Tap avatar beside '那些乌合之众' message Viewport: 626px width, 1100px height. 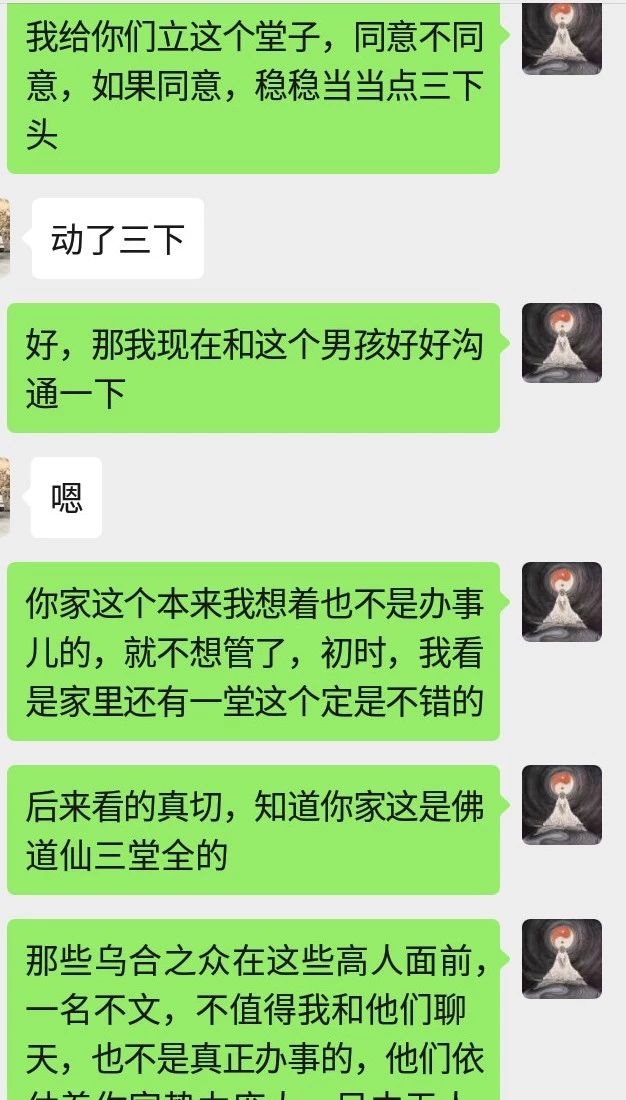[x=561, y=959]
